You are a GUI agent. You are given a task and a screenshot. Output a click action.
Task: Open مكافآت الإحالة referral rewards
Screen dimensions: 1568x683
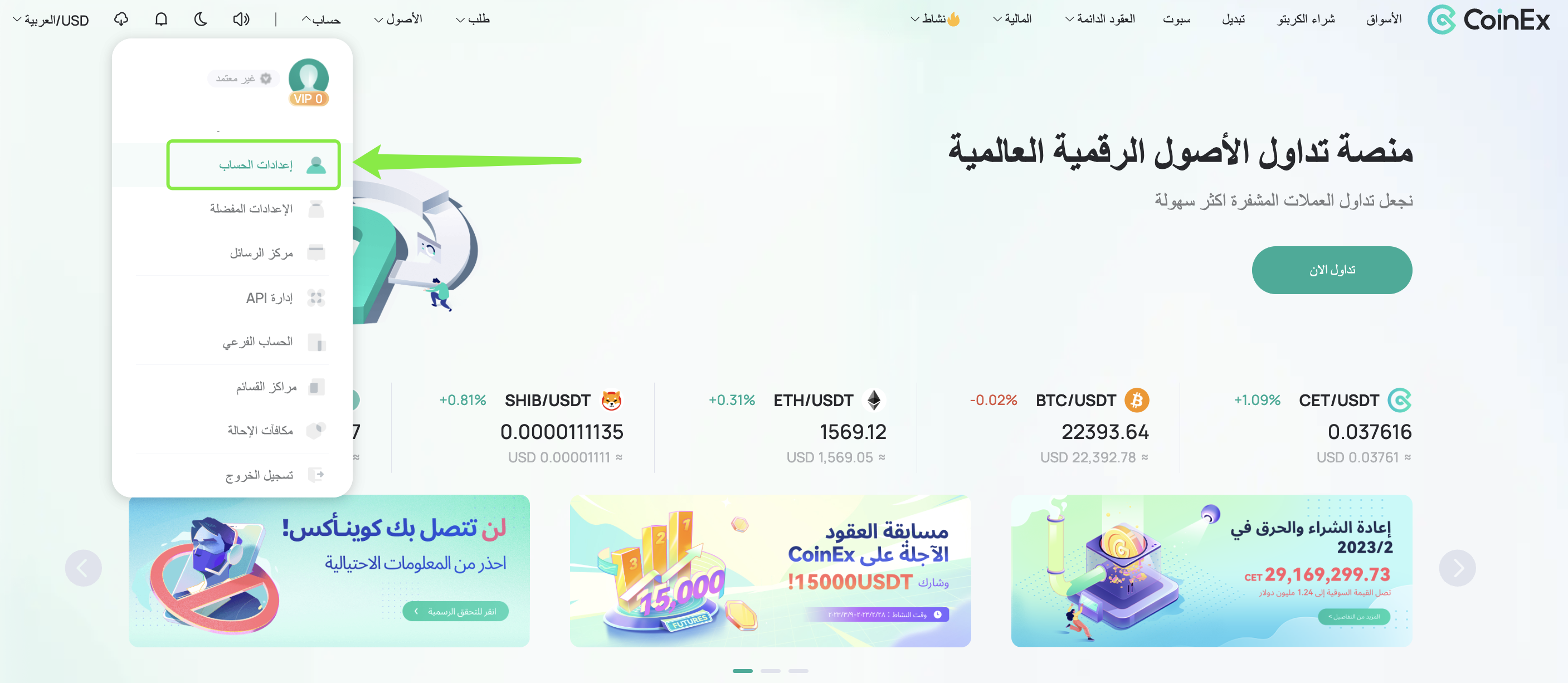(260, 431)
